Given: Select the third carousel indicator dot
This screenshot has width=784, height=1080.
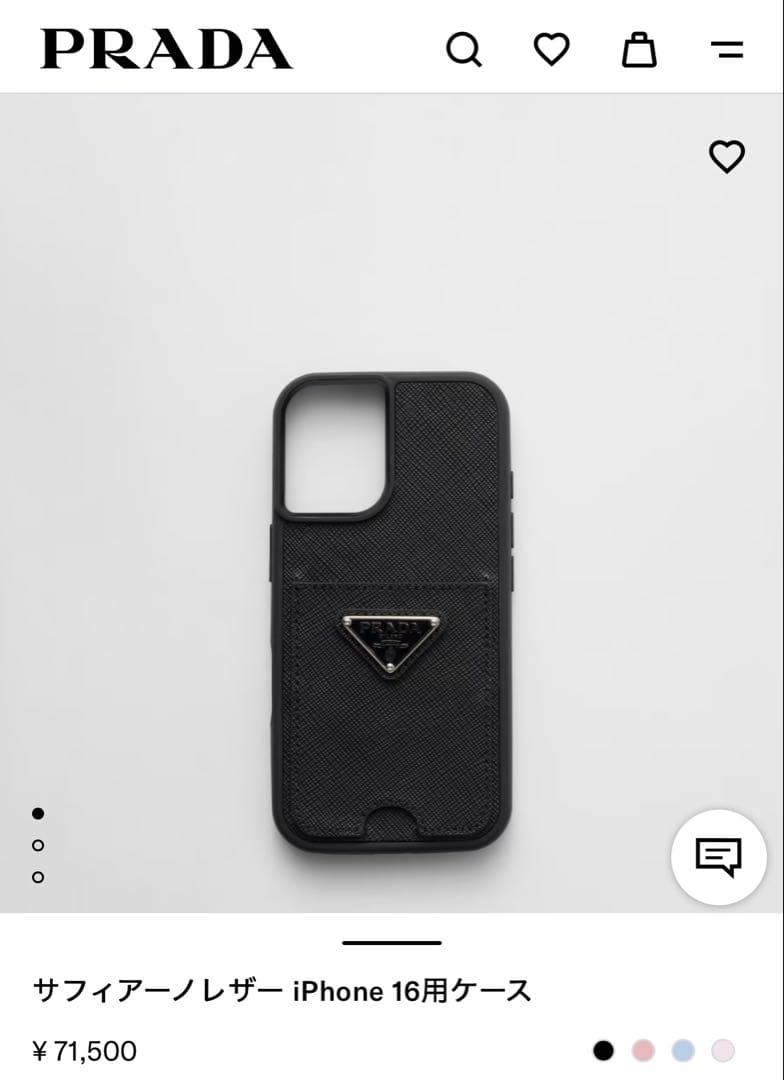Looking at the screenshot, I should tap(39, 876).
